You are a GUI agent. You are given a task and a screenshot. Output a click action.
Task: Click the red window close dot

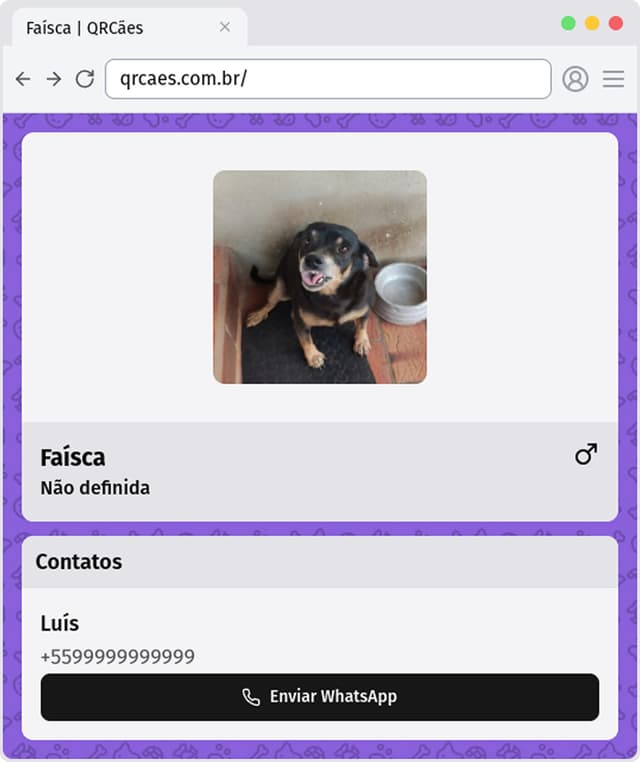coord(616,23)
